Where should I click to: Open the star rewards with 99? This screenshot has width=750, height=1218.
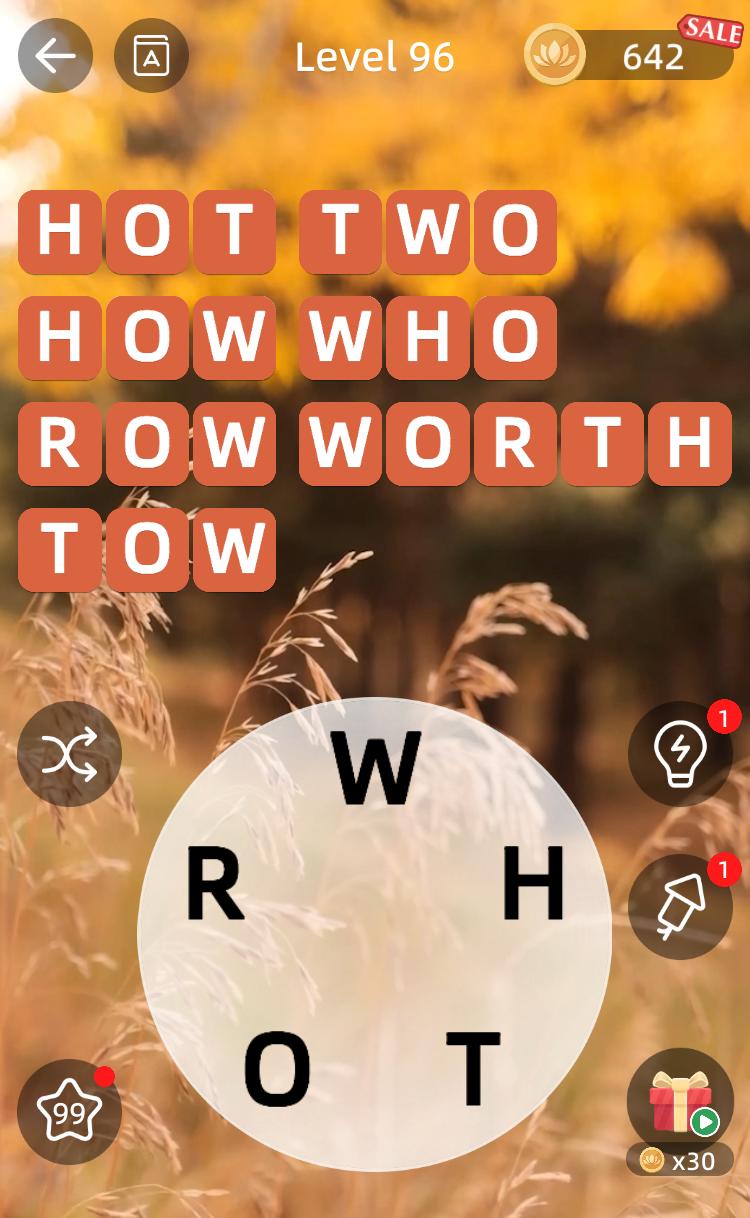[69, 1111]
